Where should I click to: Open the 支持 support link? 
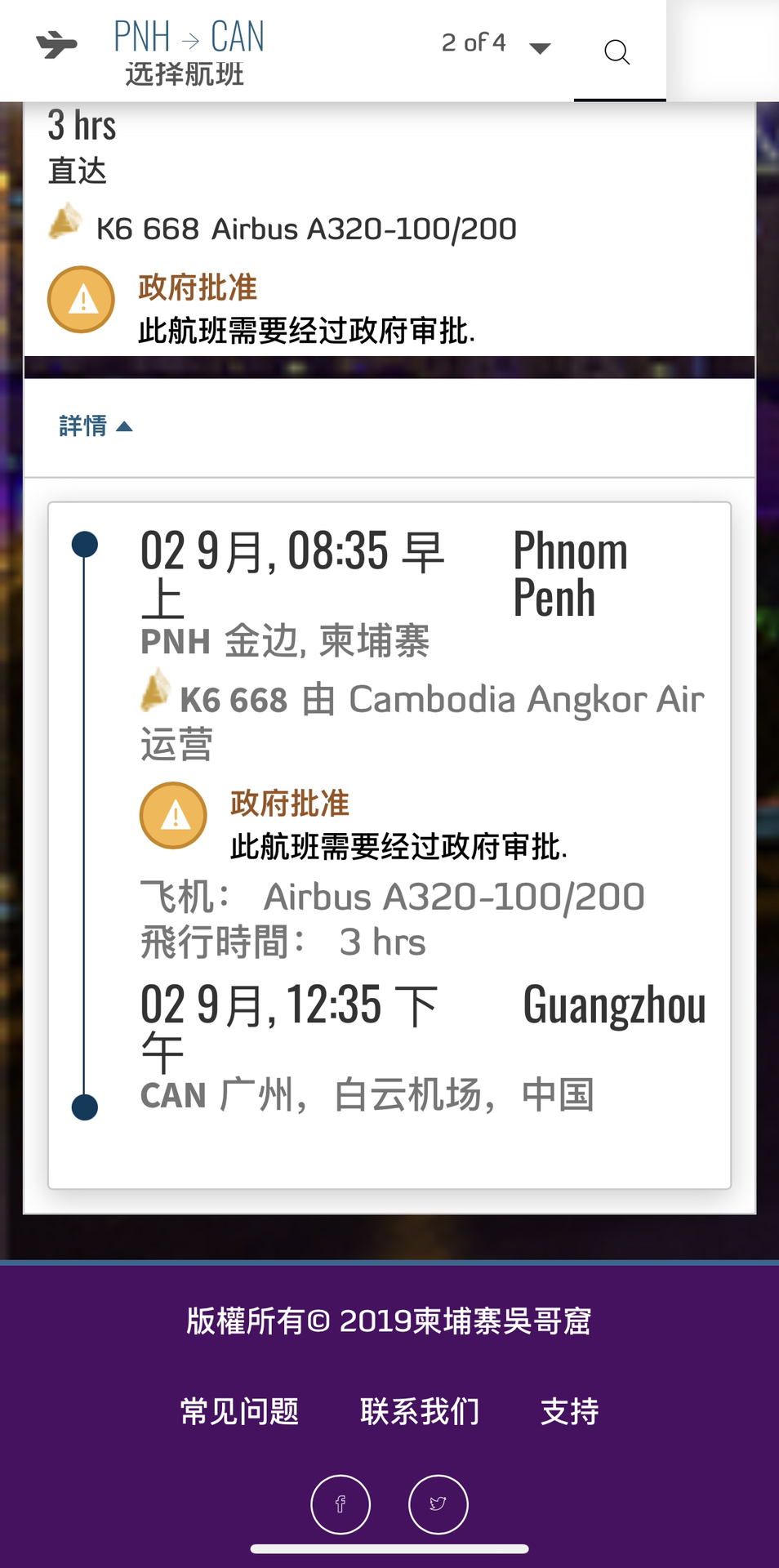(570, 1411)
